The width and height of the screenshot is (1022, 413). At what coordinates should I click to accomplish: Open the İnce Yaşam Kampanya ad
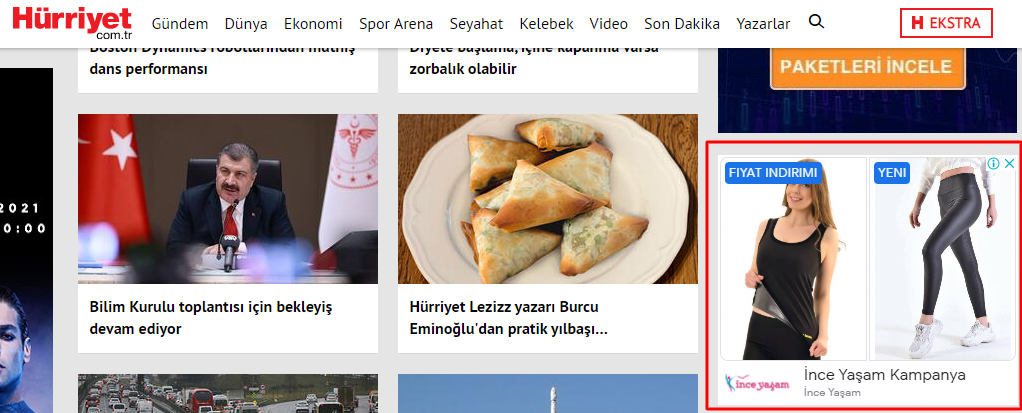coord(885,376)
